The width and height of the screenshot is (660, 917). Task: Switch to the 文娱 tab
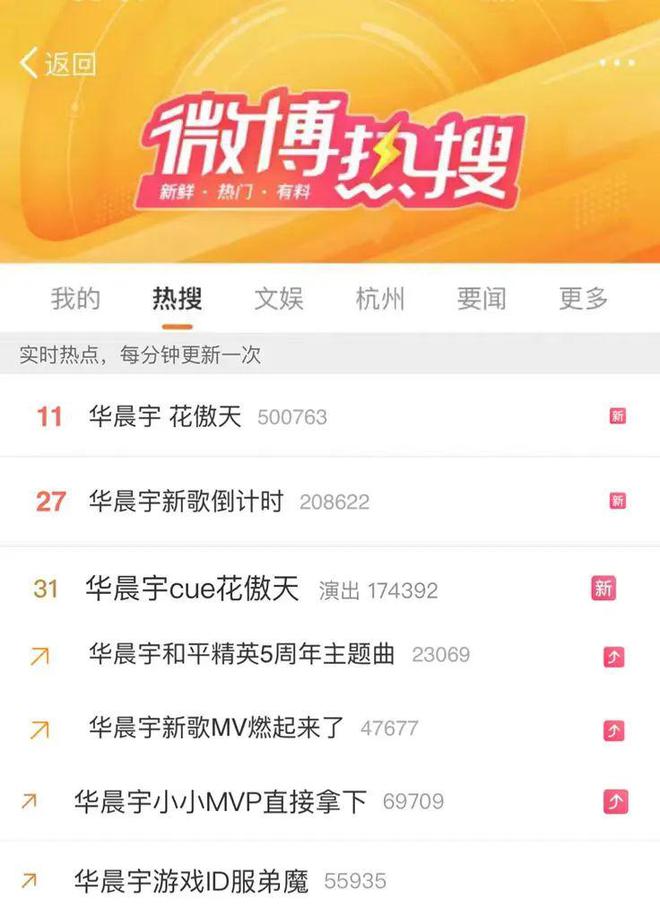pos(278,298)
